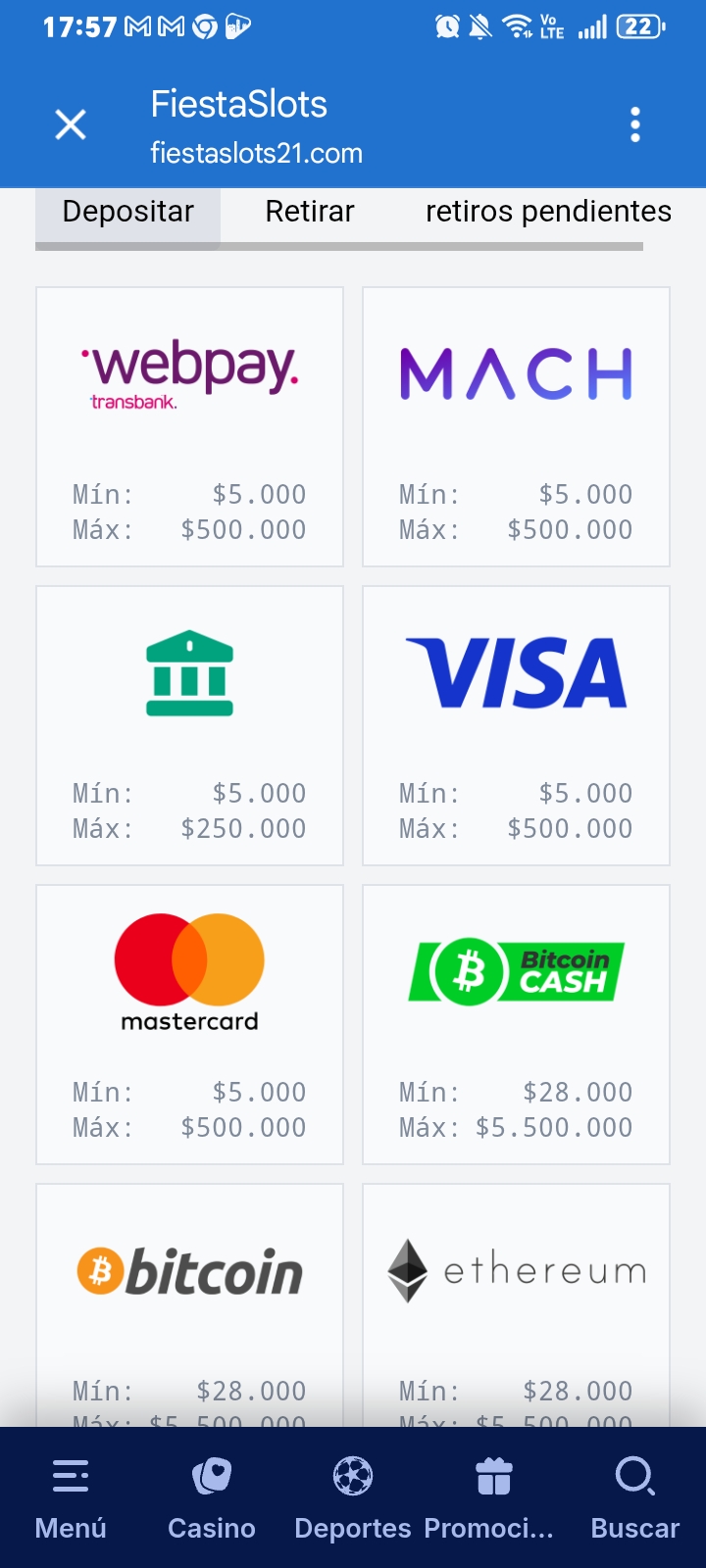Close the FiestaSlots browser tab
The height and width of the screenshot is (1568, 706).
pos(71,124)
